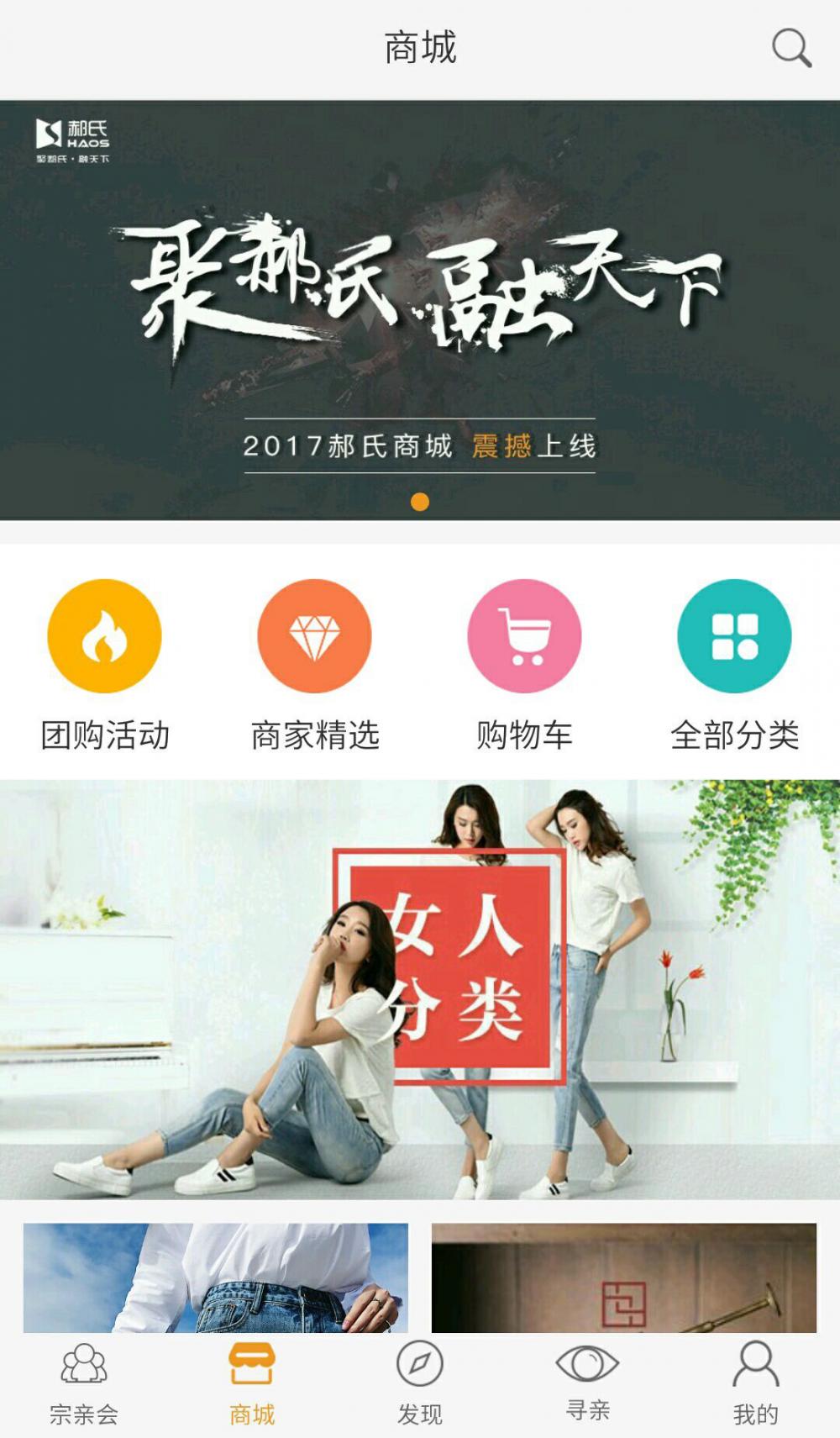Switch to the 发现 tab

pyautogui.click(x=420, y=1385)
